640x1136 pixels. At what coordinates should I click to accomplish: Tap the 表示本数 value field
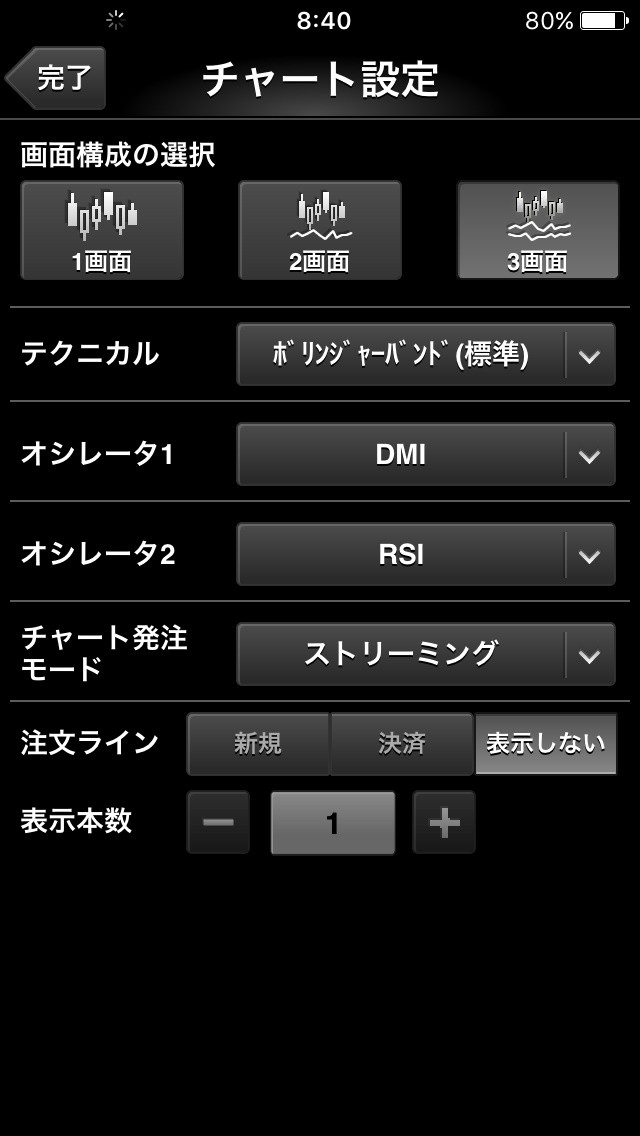point(333,822)
